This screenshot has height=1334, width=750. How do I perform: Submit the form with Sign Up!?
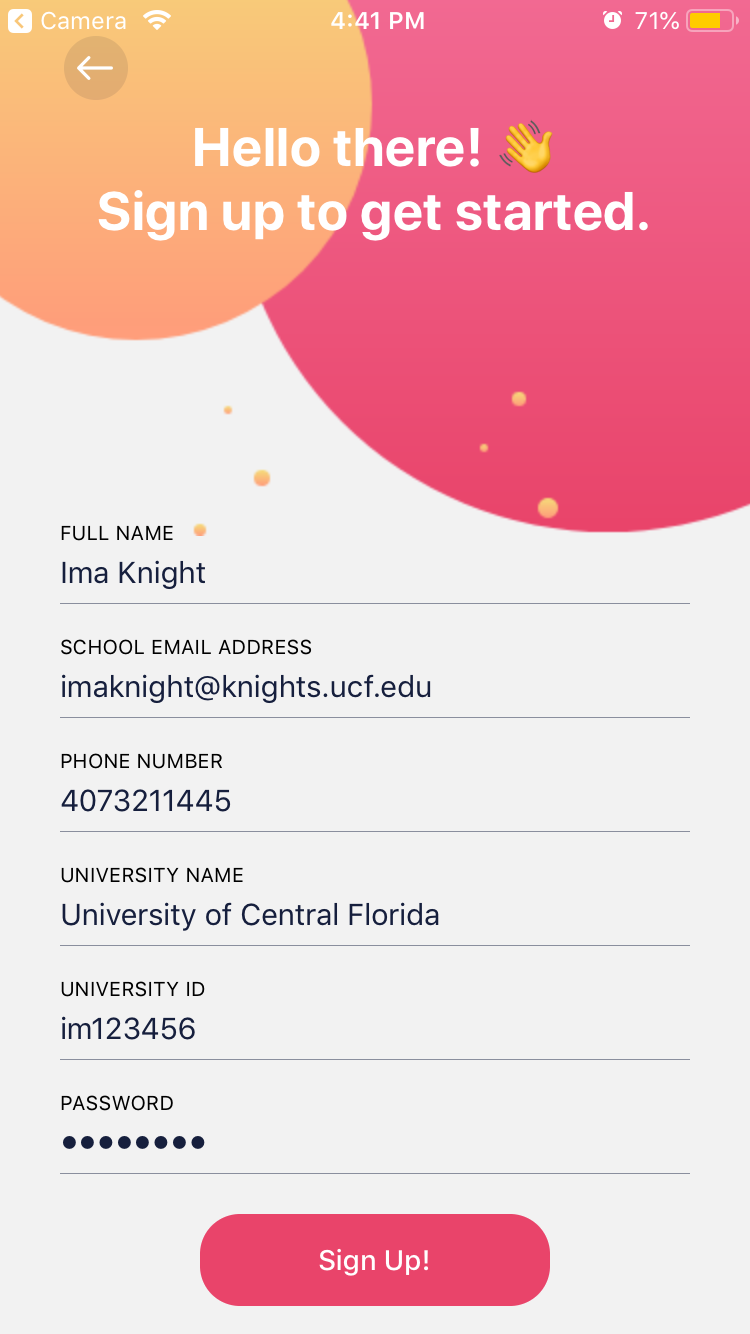(x=374, y=1259)
